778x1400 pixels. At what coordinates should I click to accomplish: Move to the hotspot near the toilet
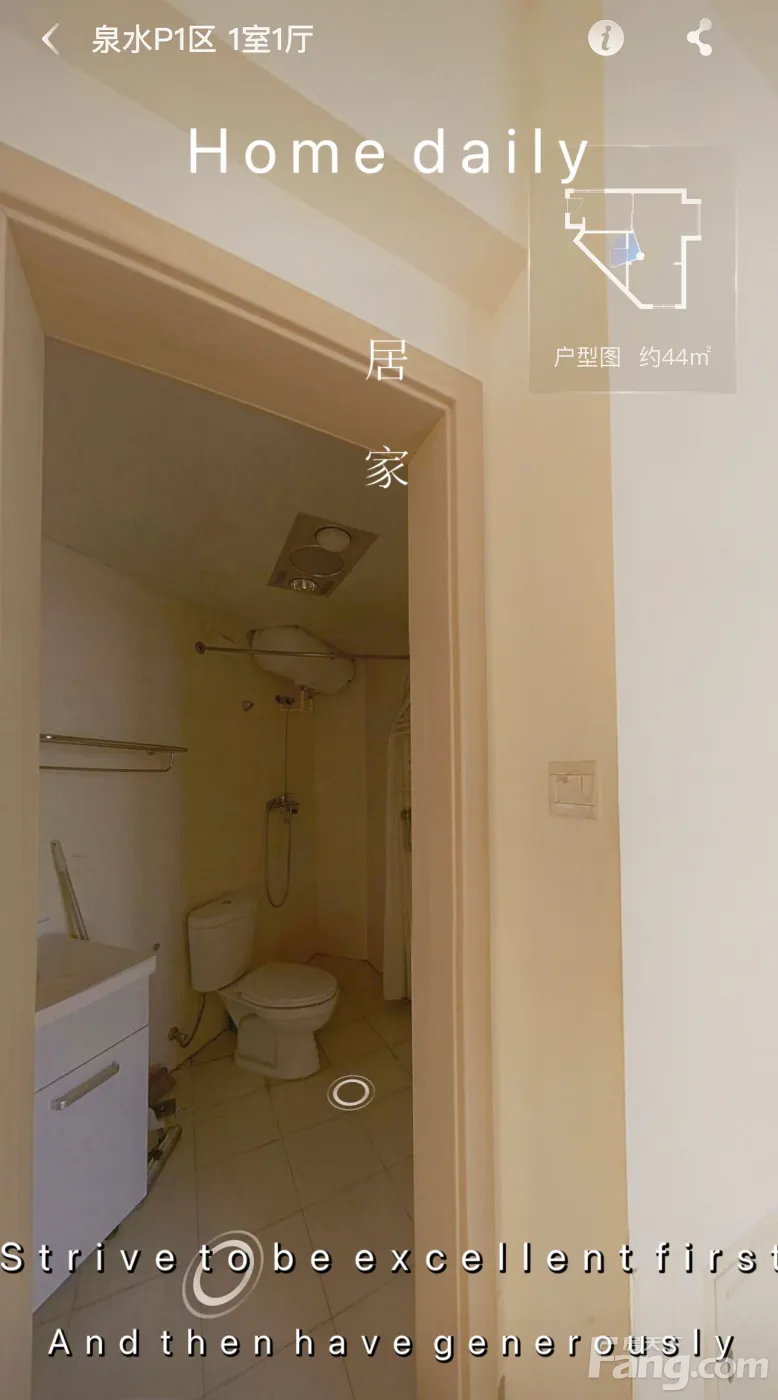click(x=350, y=1092)
